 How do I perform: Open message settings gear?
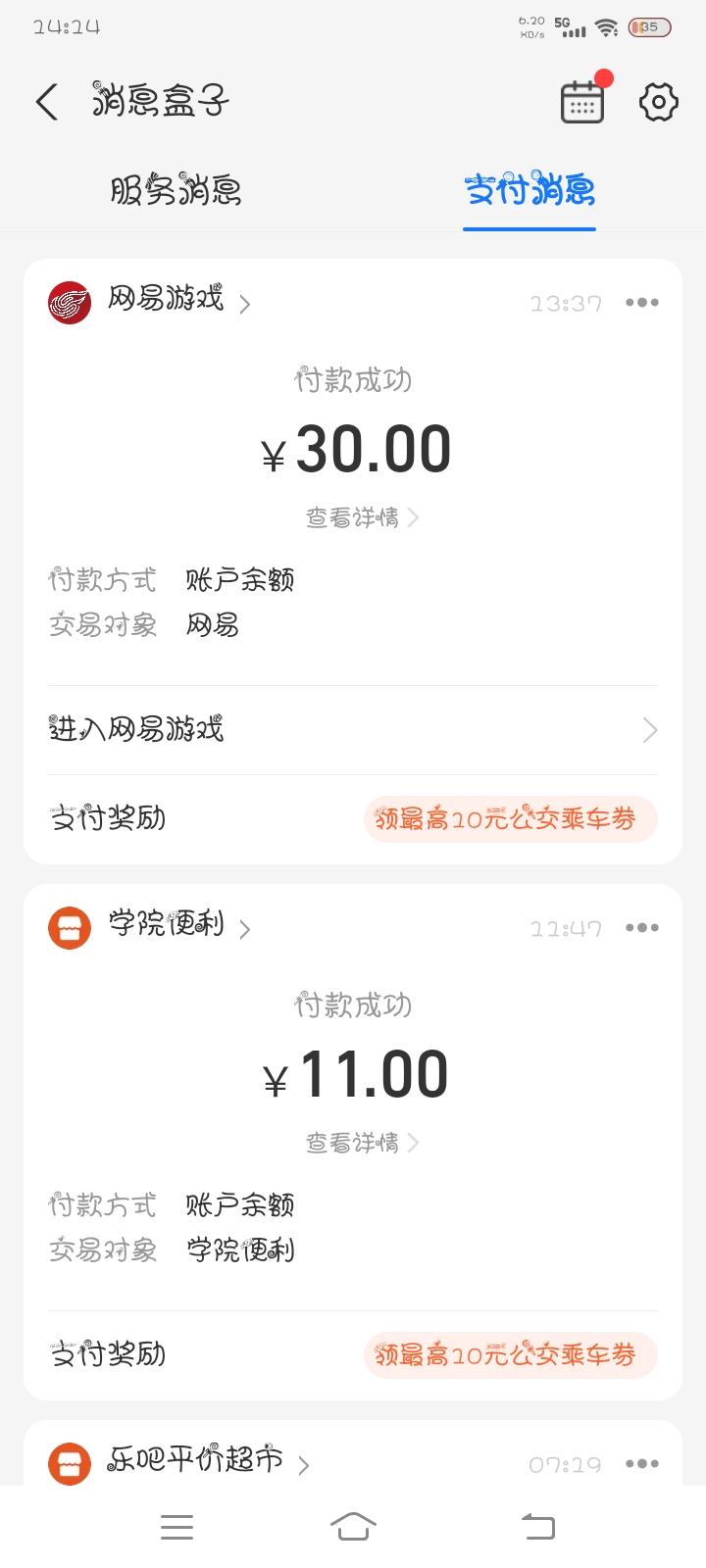tap(658, 102)
